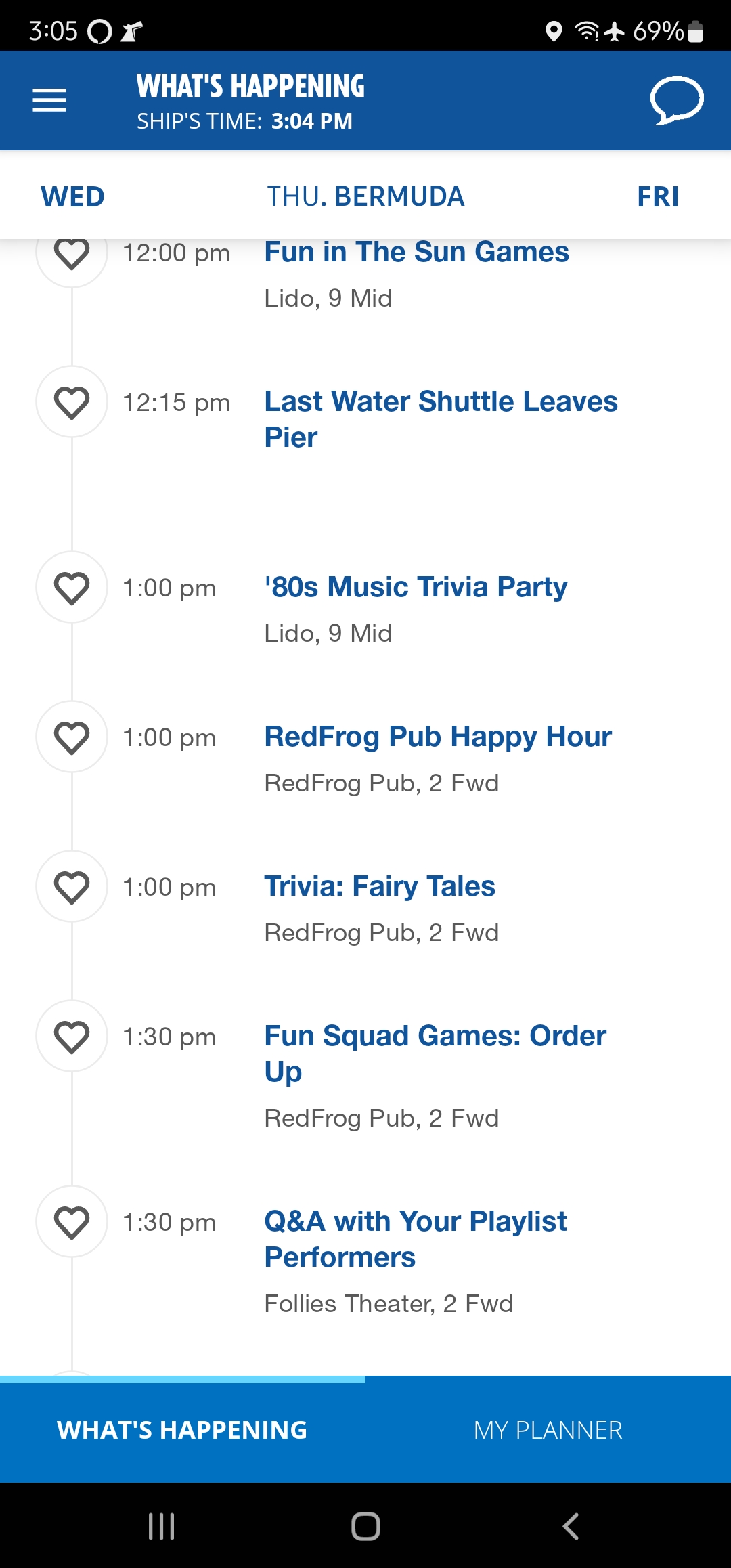
Task: Go back using system back button
Action: (571, 1526)
